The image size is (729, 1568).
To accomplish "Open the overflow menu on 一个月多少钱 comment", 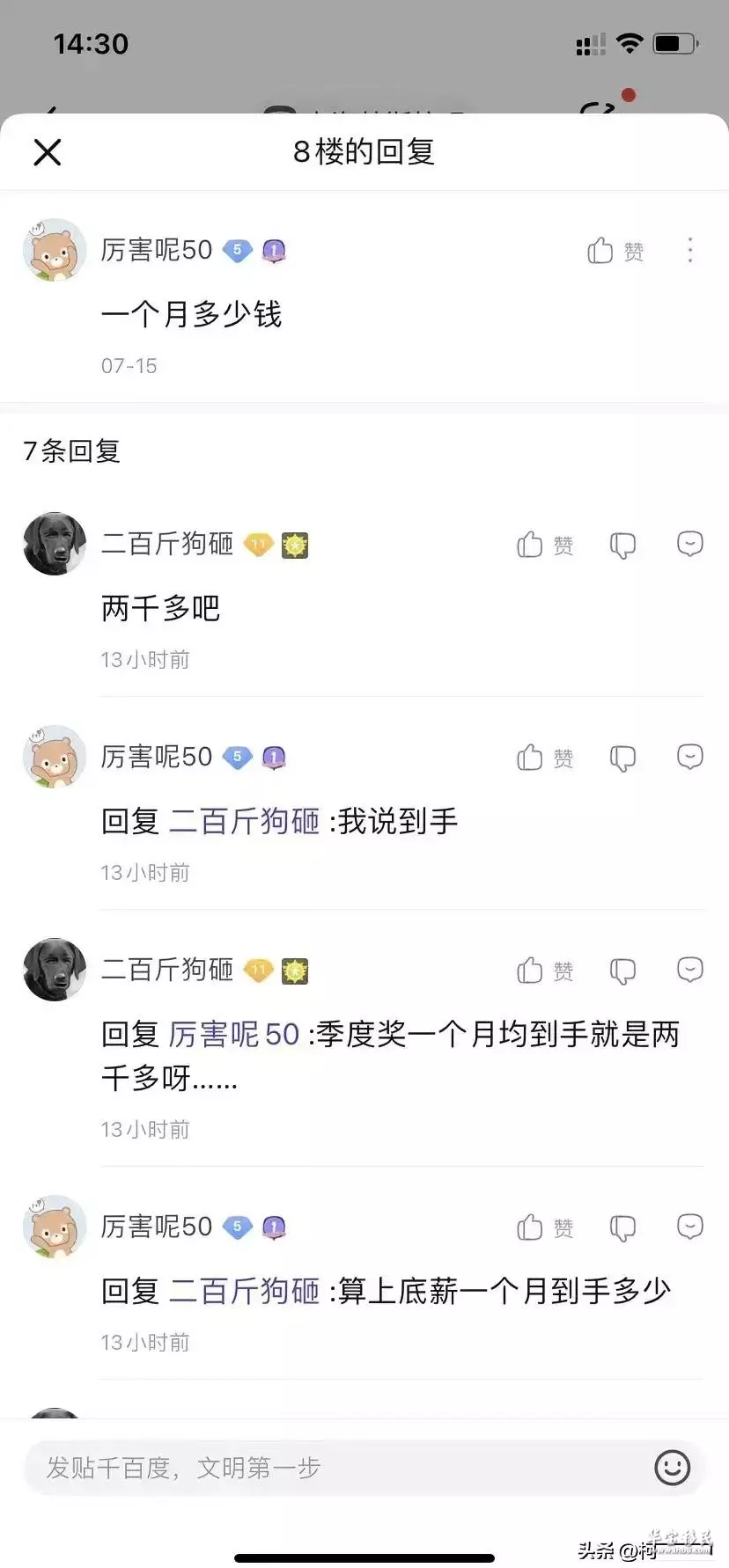I will point(690,251).
